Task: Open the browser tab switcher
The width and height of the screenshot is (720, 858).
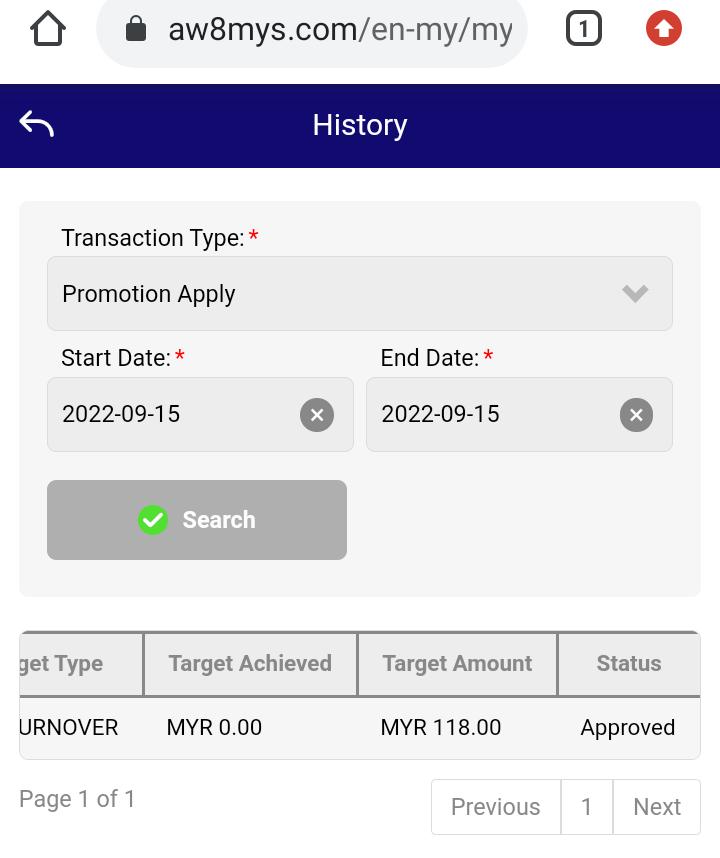Action: [583, 29]
